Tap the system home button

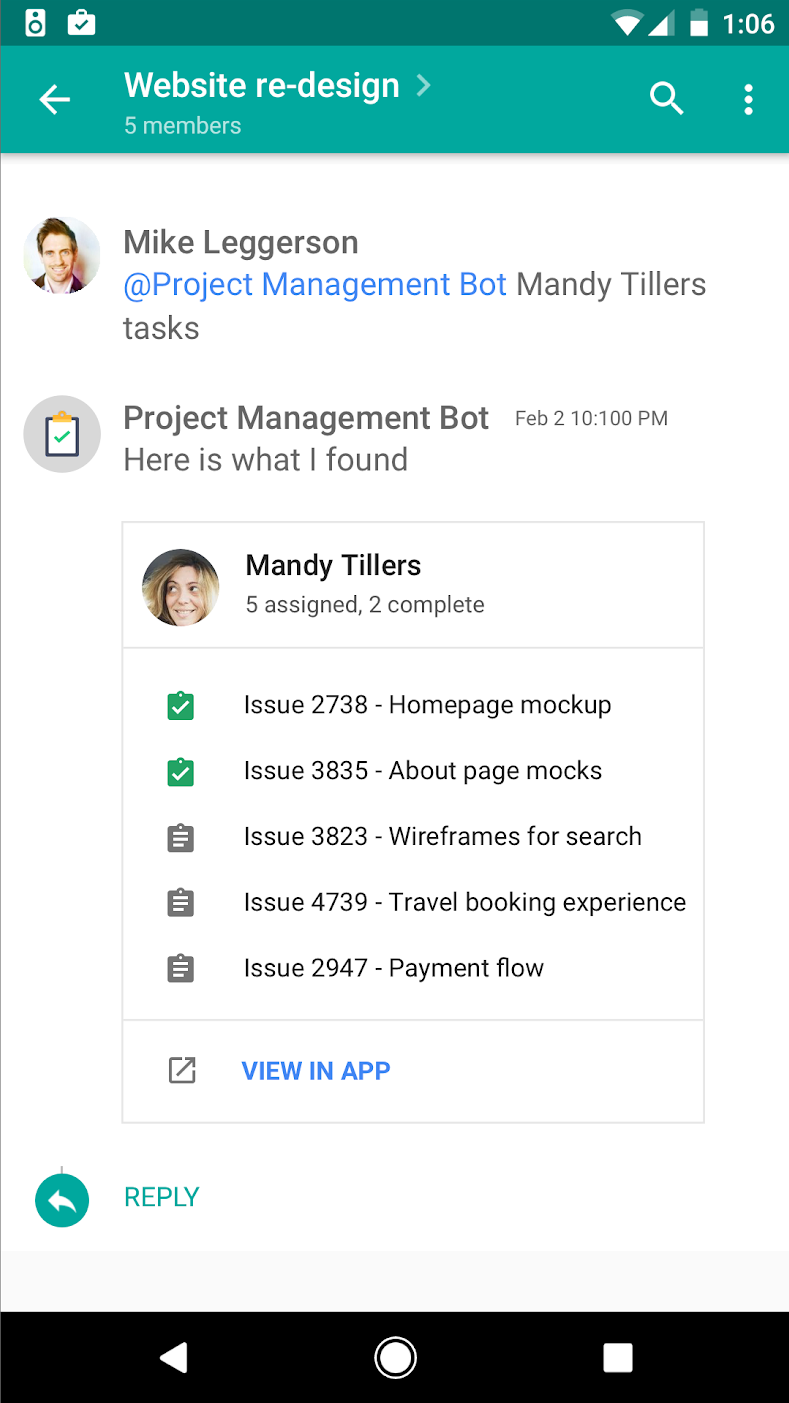[395, 1357]
